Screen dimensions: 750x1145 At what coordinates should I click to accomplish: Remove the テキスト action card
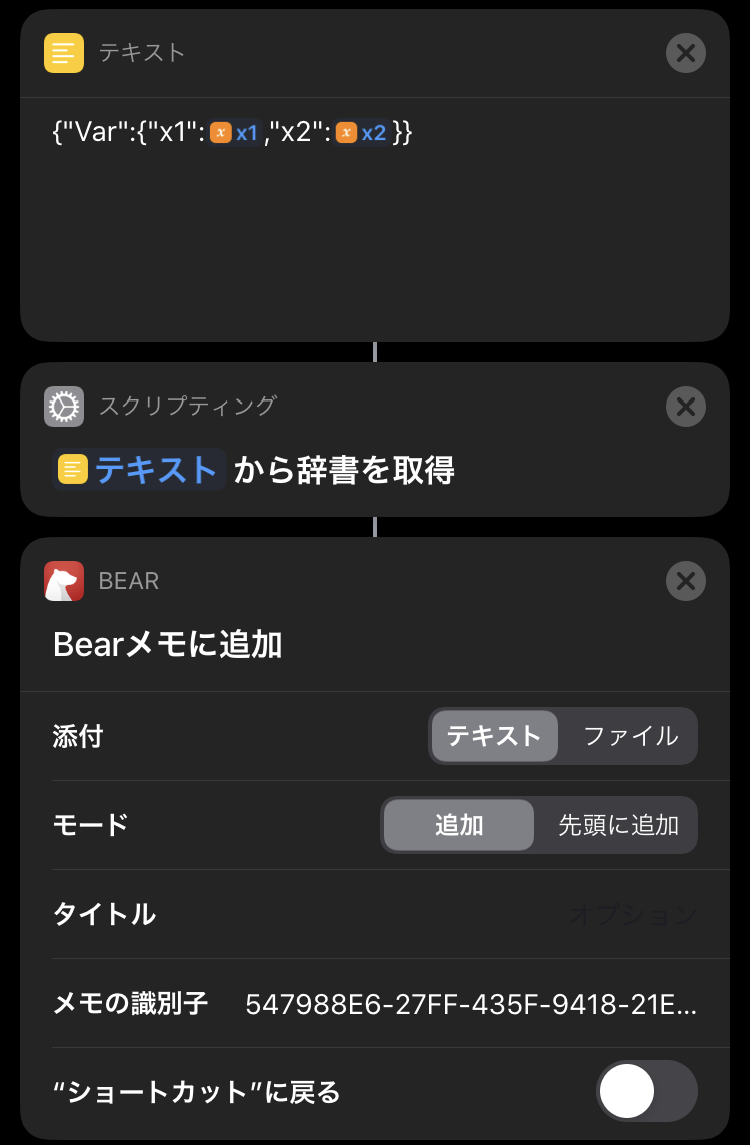[x=685, y=53]
